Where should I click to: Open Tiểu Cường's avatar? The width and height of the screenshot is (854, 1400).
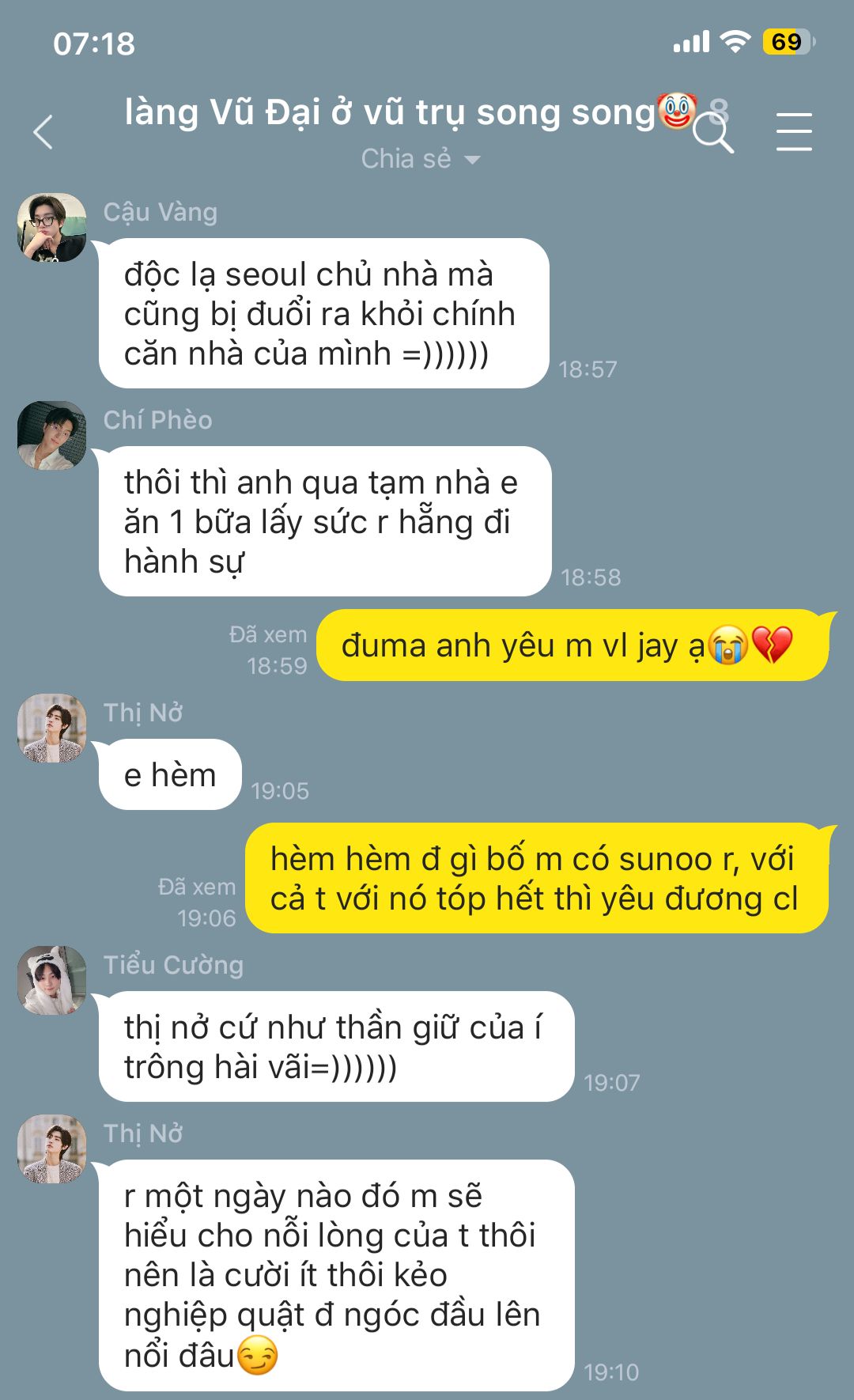click(x=52, y=980)
